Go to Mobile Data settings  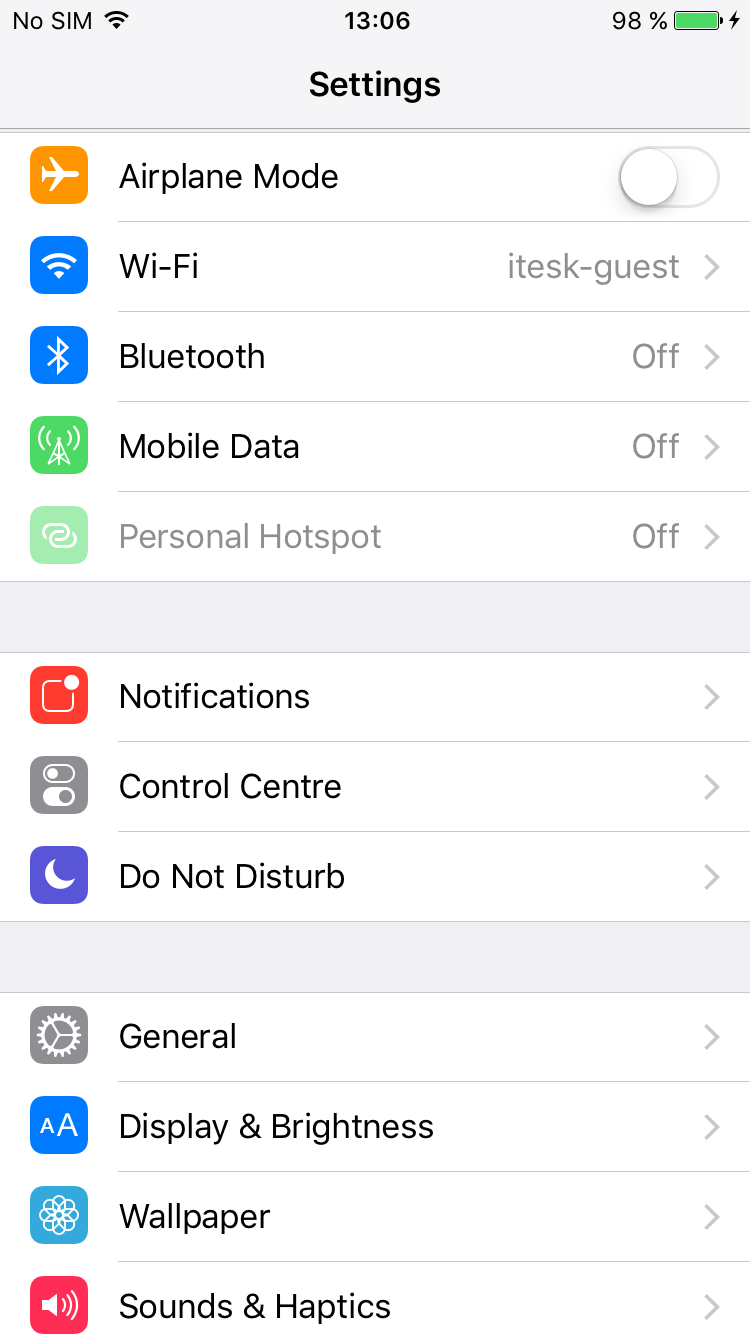point(375,447)
